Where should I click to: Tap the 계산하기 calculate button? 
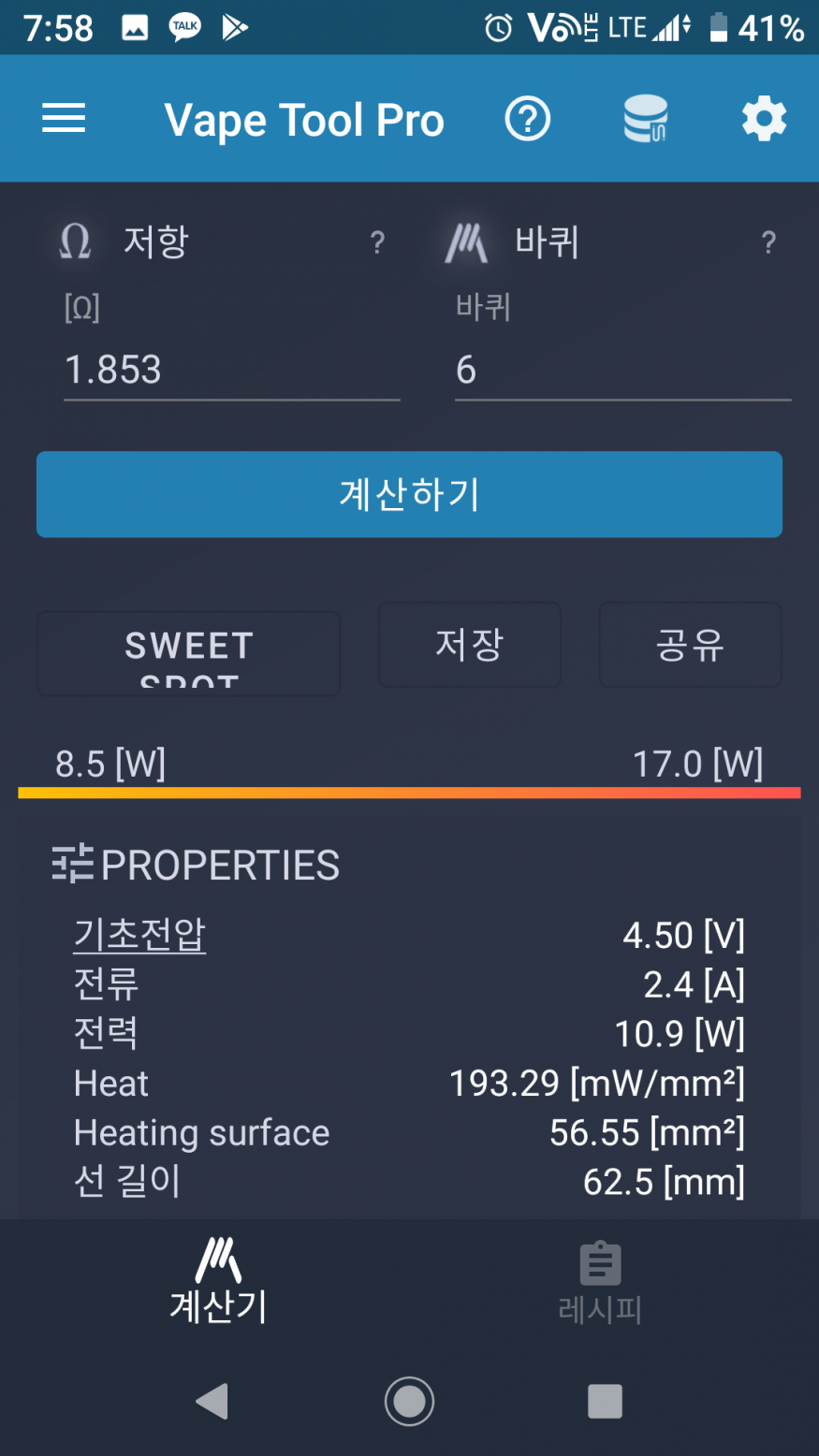409,494
